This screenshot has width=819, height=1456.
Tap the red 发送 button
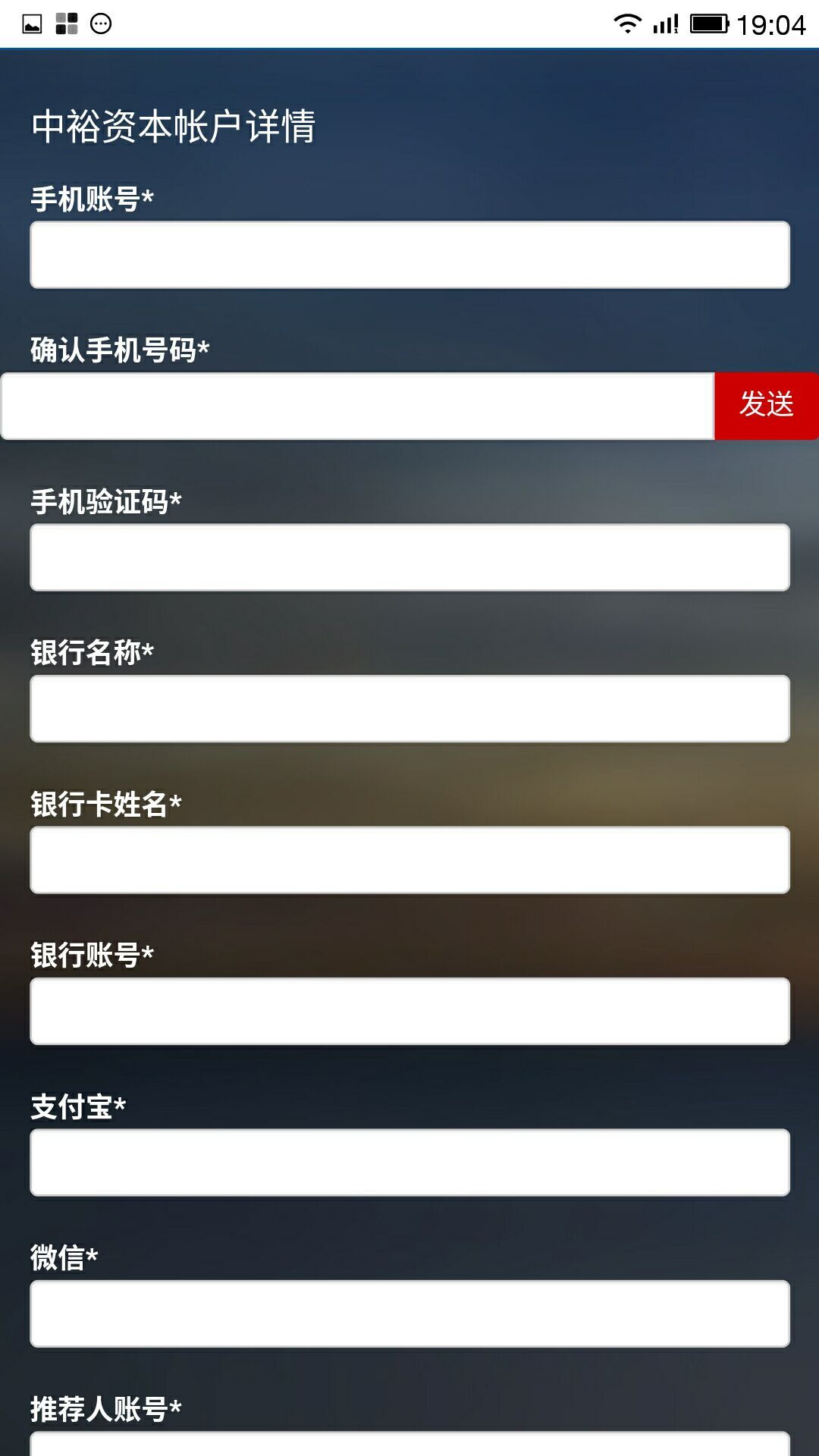pyautogui.click(x=766, y=406)
